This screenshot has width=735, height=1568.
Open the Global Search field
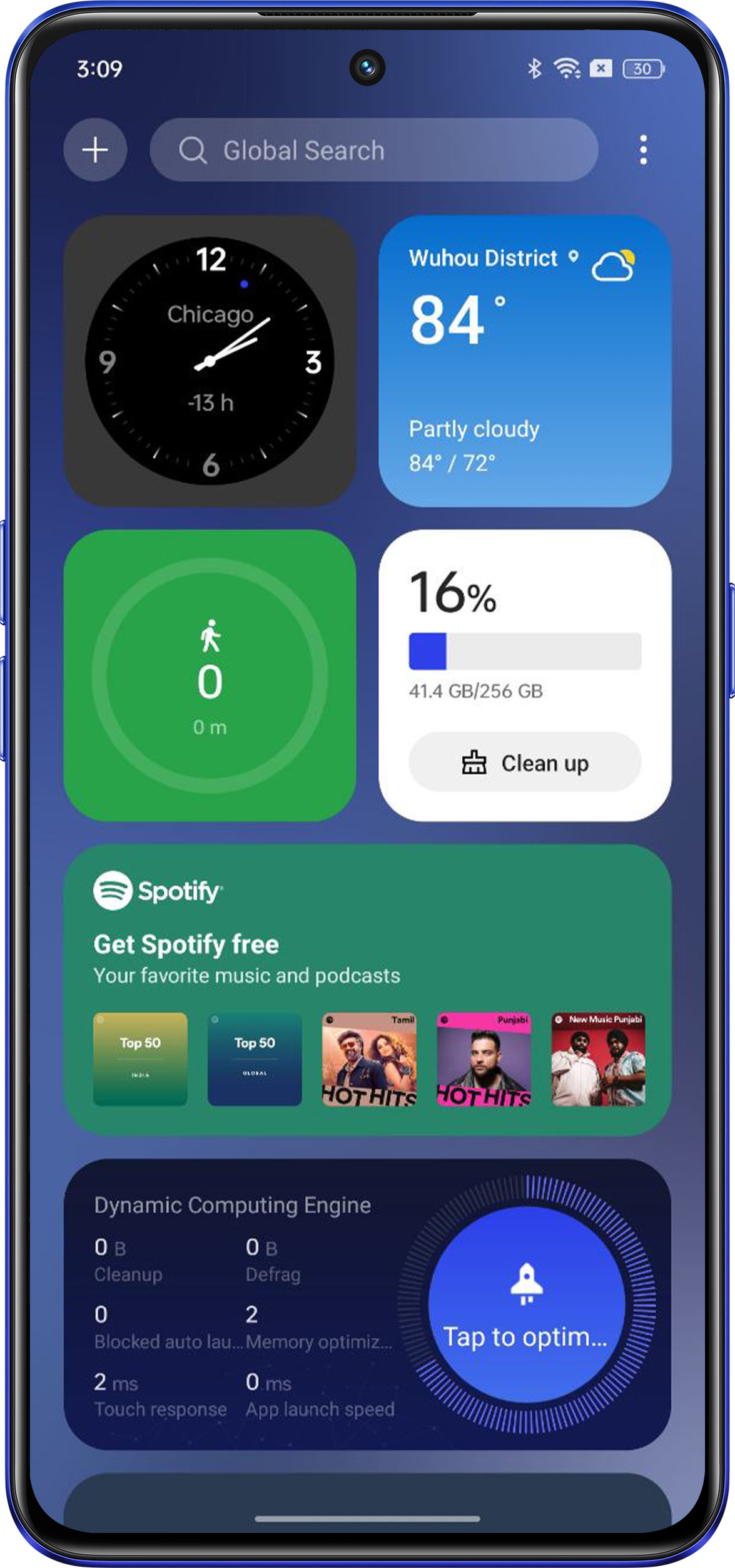pyautogui.click(x=373, y=150)
